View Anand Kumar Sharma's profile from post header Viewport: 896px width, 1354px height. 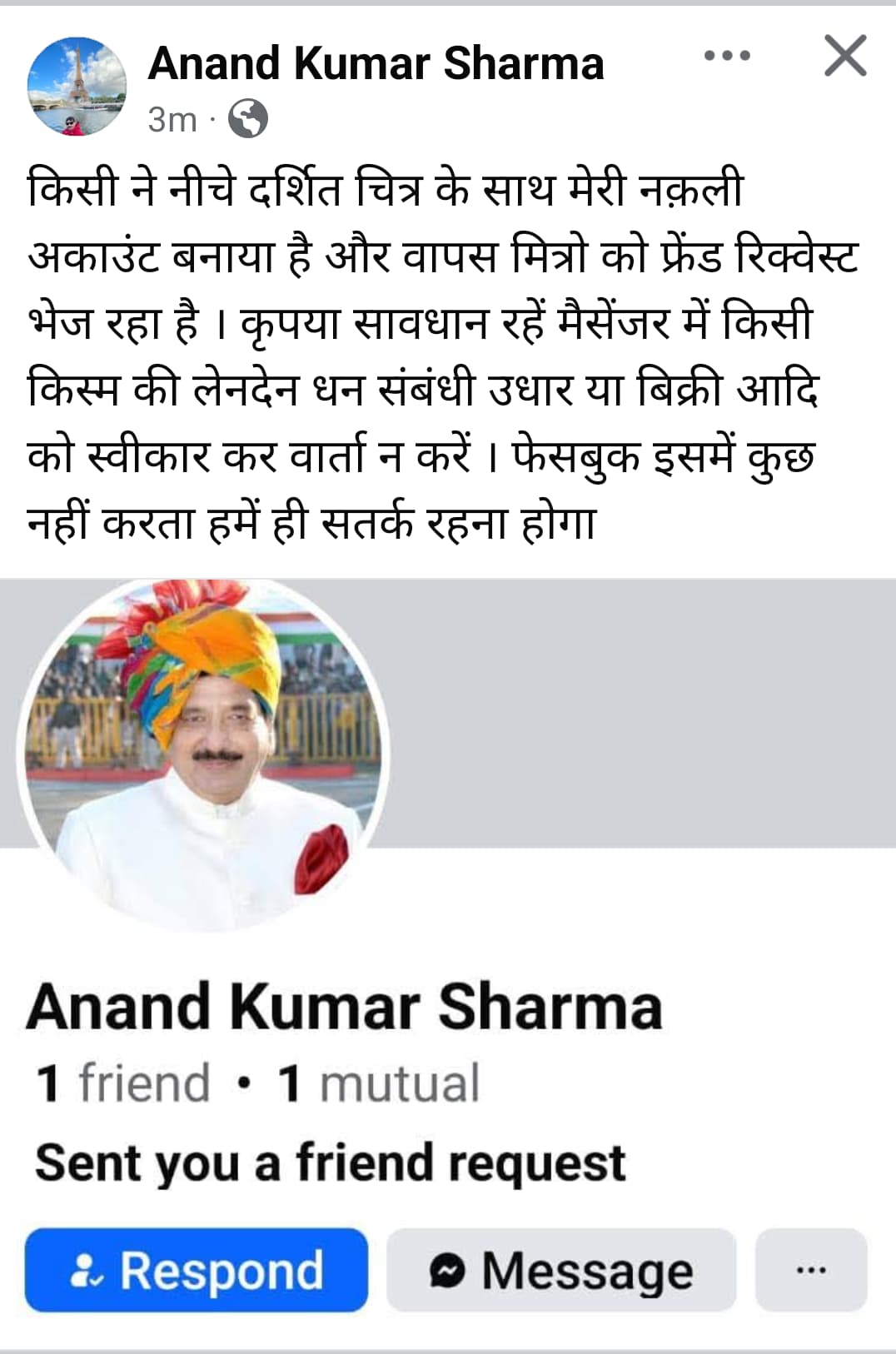click(376, 63)
